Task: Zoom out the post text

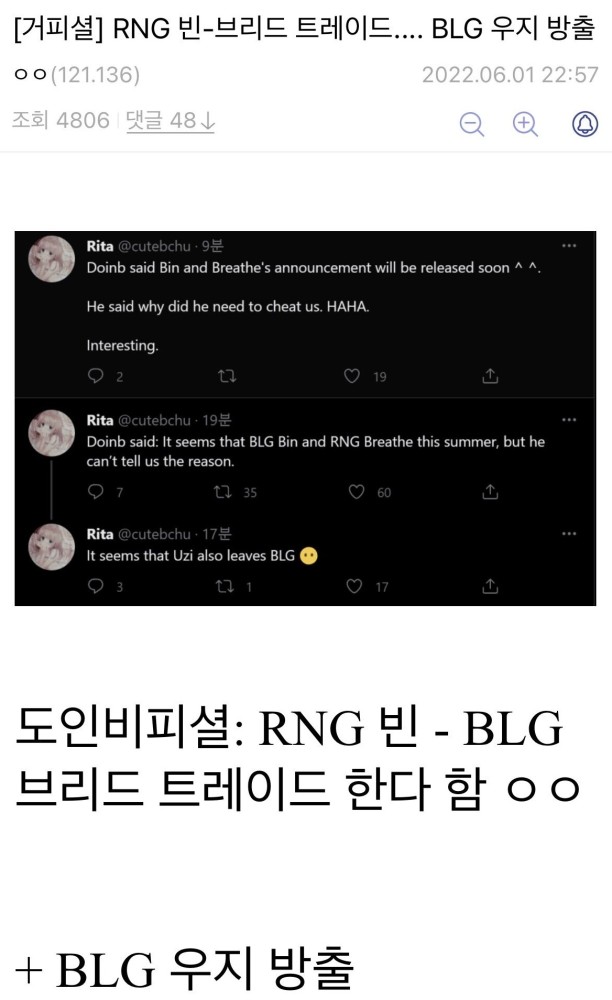Action: click(471, 123)
